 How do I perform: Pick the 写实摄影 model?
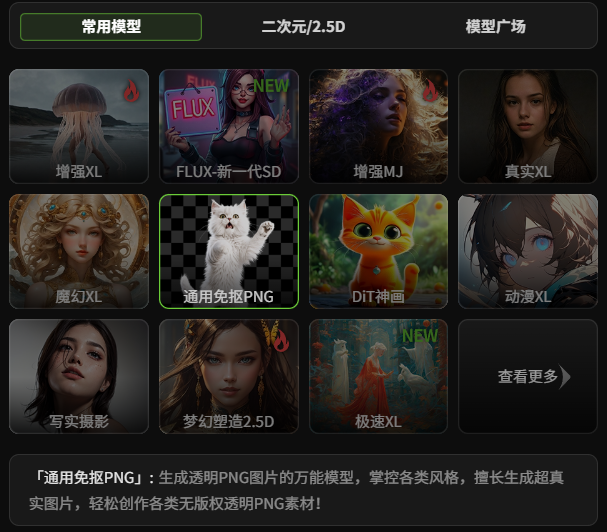79,376
